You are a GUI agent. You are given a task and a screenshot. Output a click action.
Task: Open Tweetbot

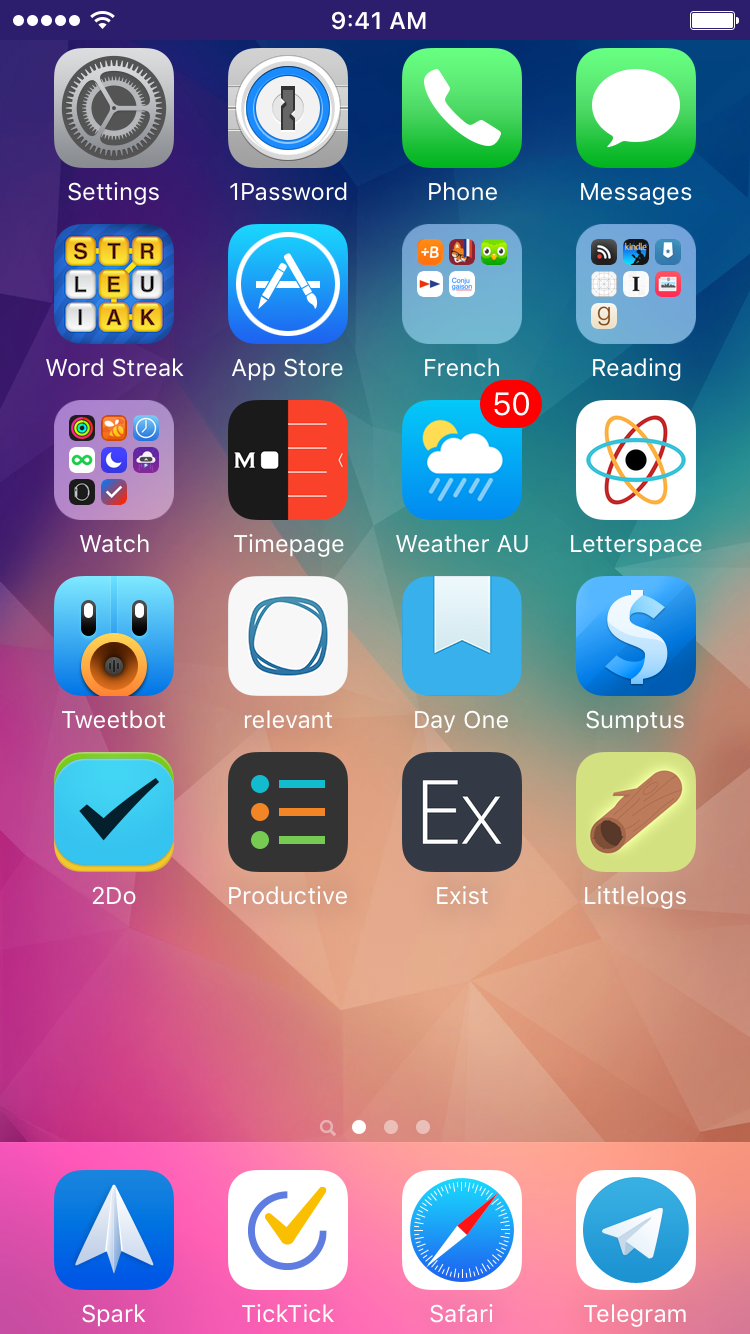coord(113,636)
